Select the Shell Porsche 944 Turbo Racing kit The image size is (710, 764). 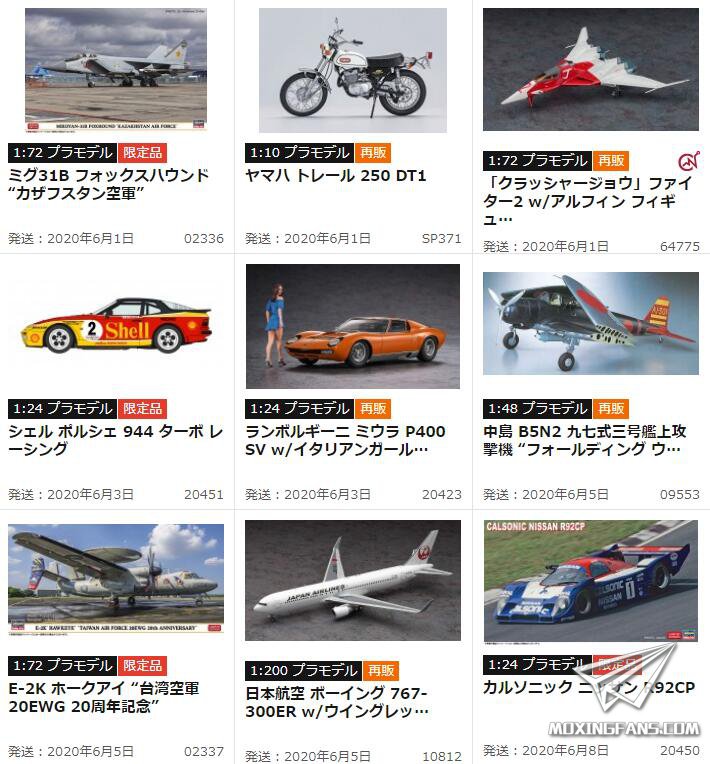pyautogui.click(x=115, y=327)
